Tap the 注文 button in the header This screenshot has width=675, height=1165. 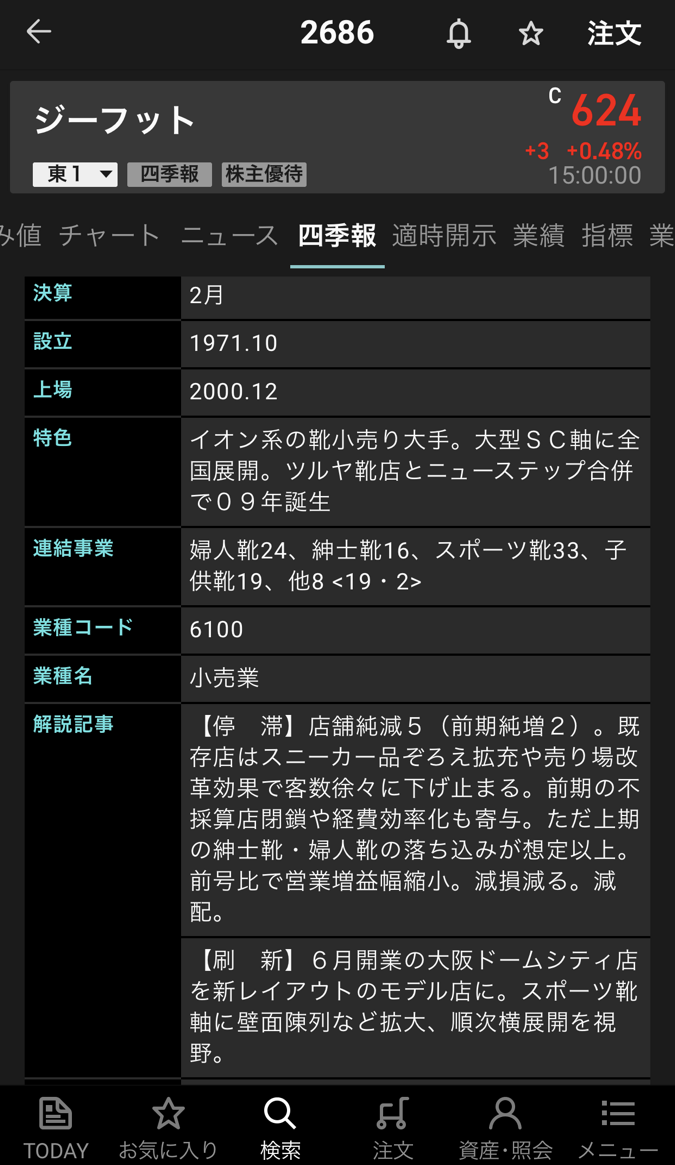[x=613, y=34]
